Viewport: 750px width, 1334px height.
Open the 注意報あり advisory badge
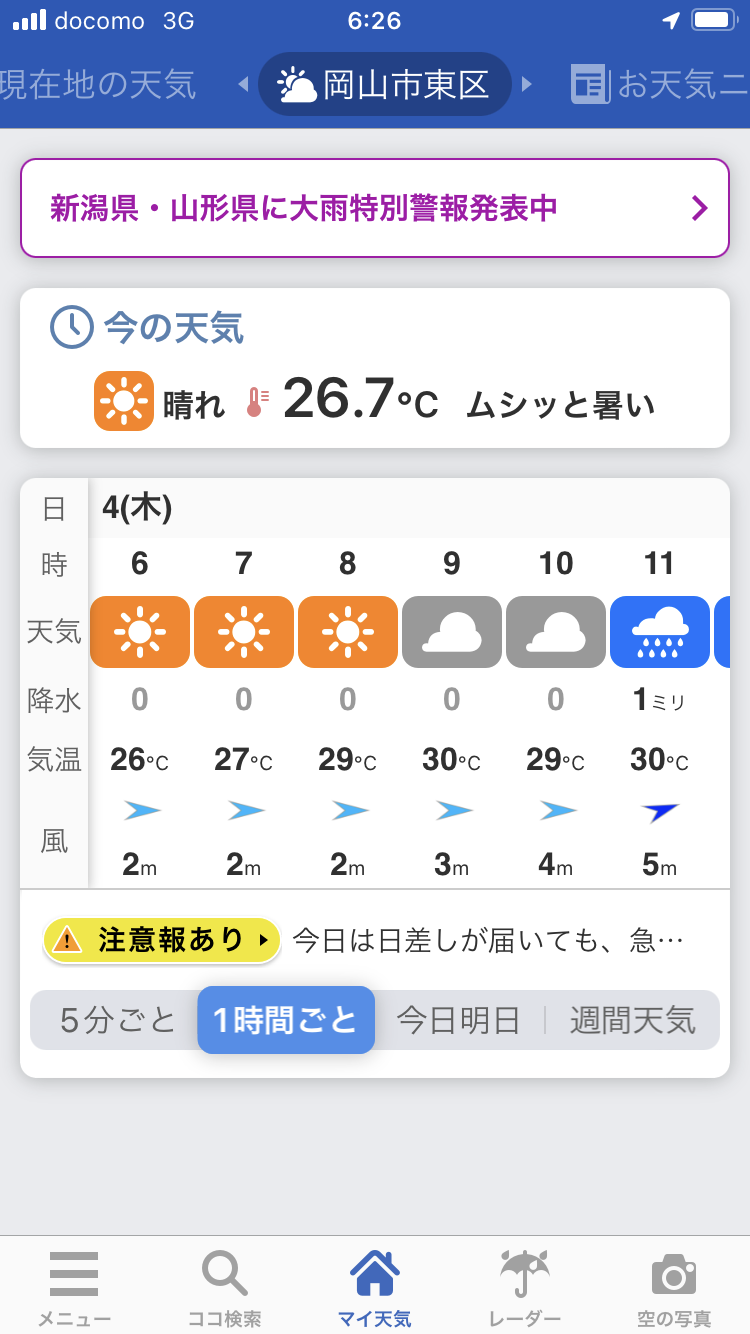pos(161,940)
